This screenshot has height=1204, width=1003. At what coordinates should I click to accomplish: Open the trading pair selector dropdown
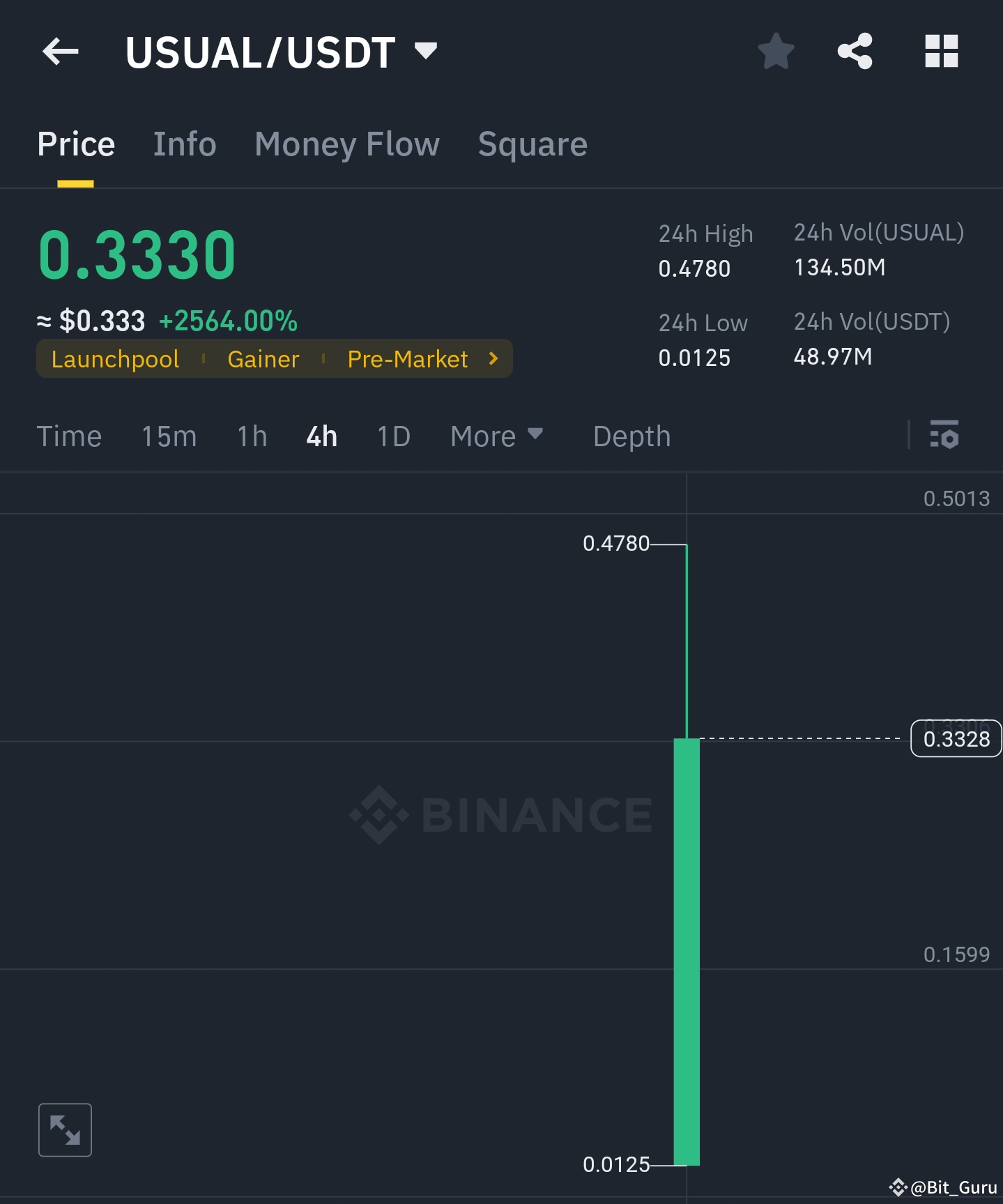click(x=424, y=50)
